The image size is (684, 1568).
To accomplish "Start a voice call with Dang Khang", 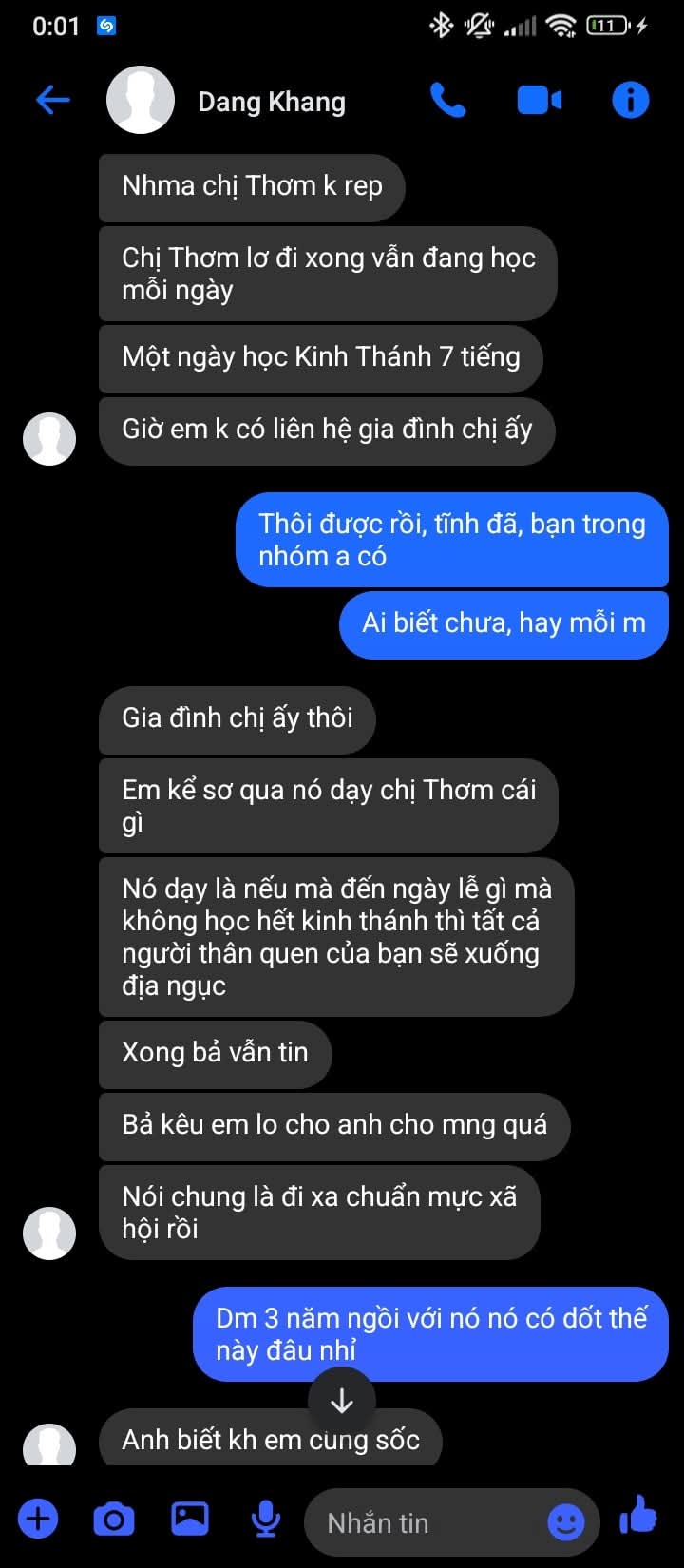I will click(x=447, y=100).
